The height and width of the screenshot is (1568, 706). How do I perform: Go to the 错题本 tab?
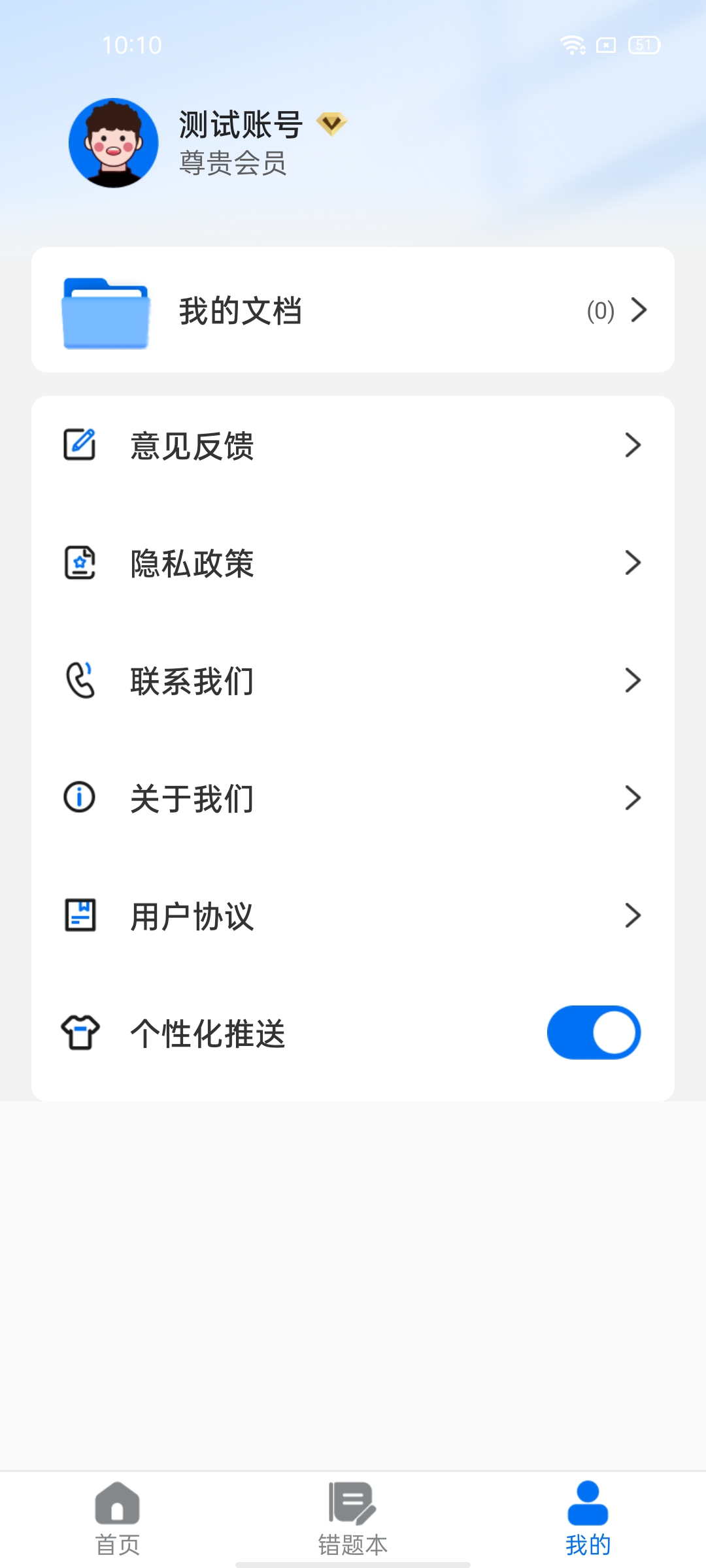click(353, 1519)
